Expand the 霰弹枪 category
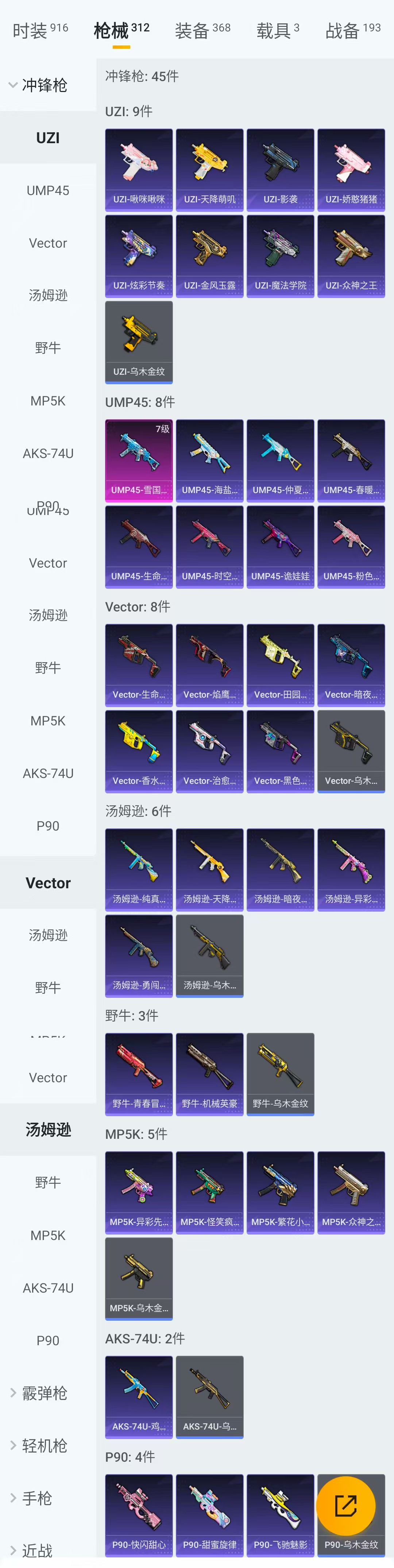Image resolution: width=394 pixels, height=1568 pixels. tap(38, 1393)
